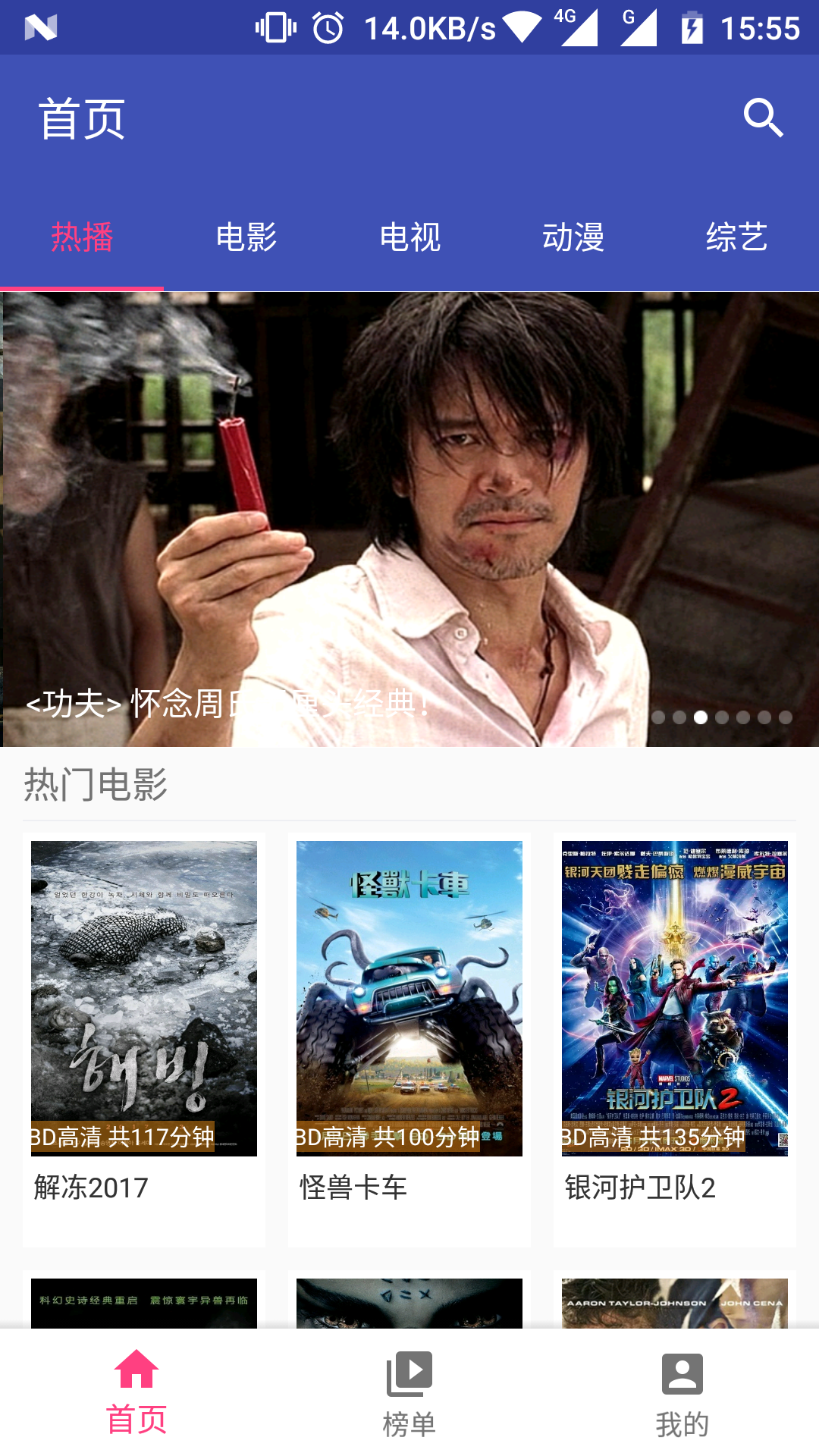Tap the 首页 bottom navigation item
Image resolution: width=819 pixels, height=1456 pixels.
click(136, 1394)
